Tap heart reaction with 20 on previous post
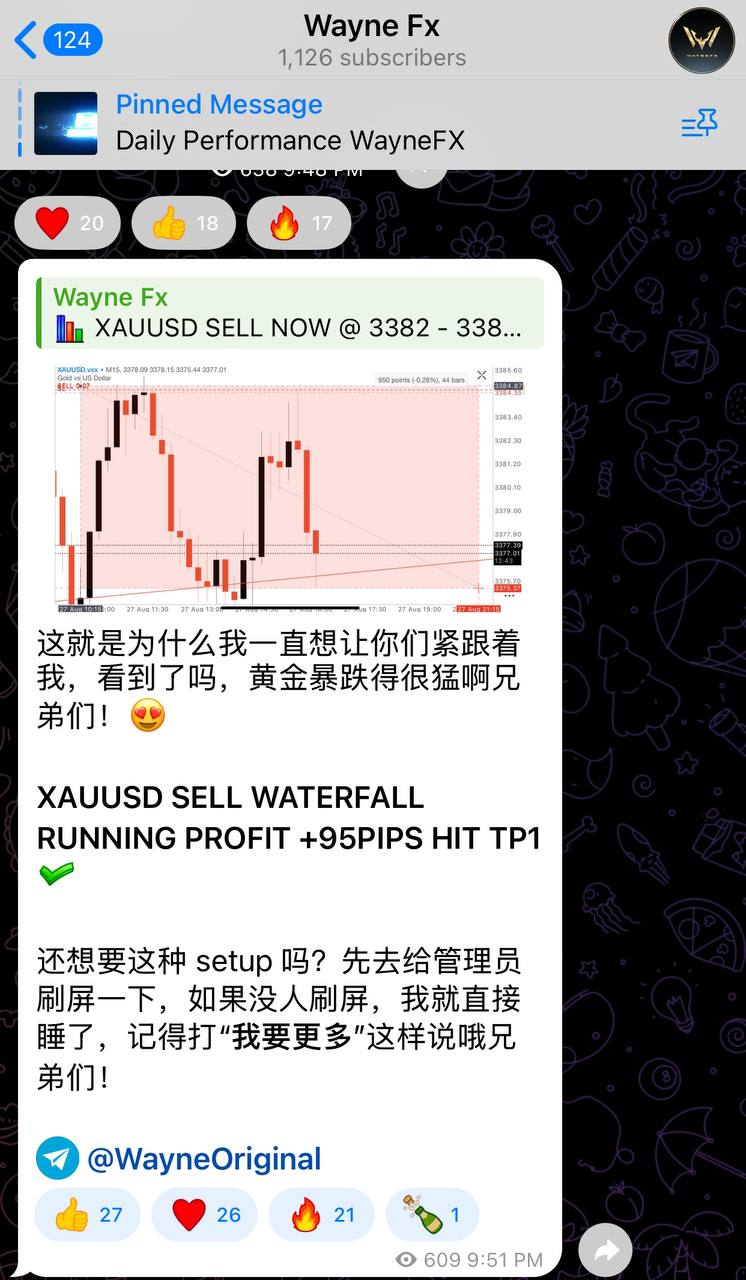Image resolution: width=746 pixels, height=1280 pixels. pyautogui.click(x=68, y=223)
